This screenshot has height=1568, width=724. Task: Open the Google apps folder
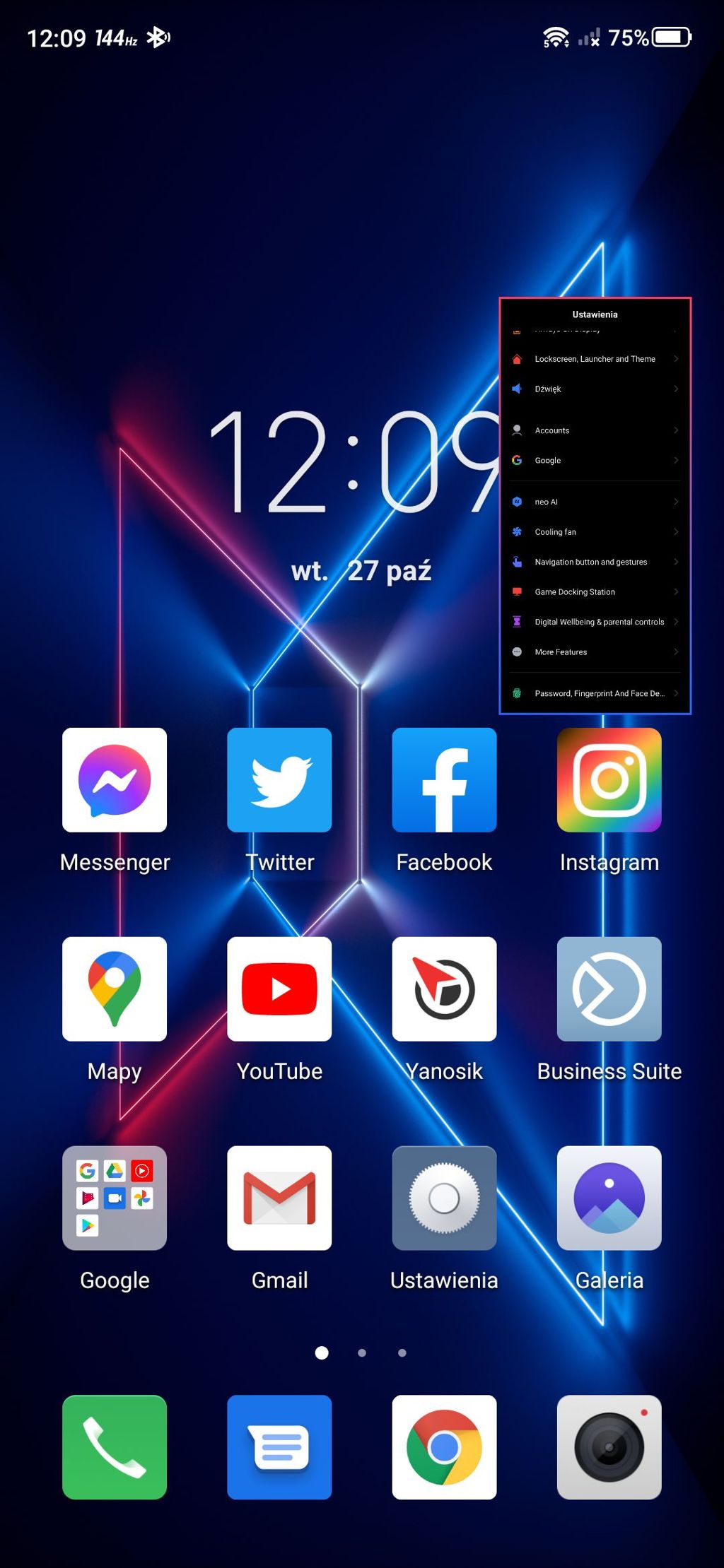point(115,1198)
